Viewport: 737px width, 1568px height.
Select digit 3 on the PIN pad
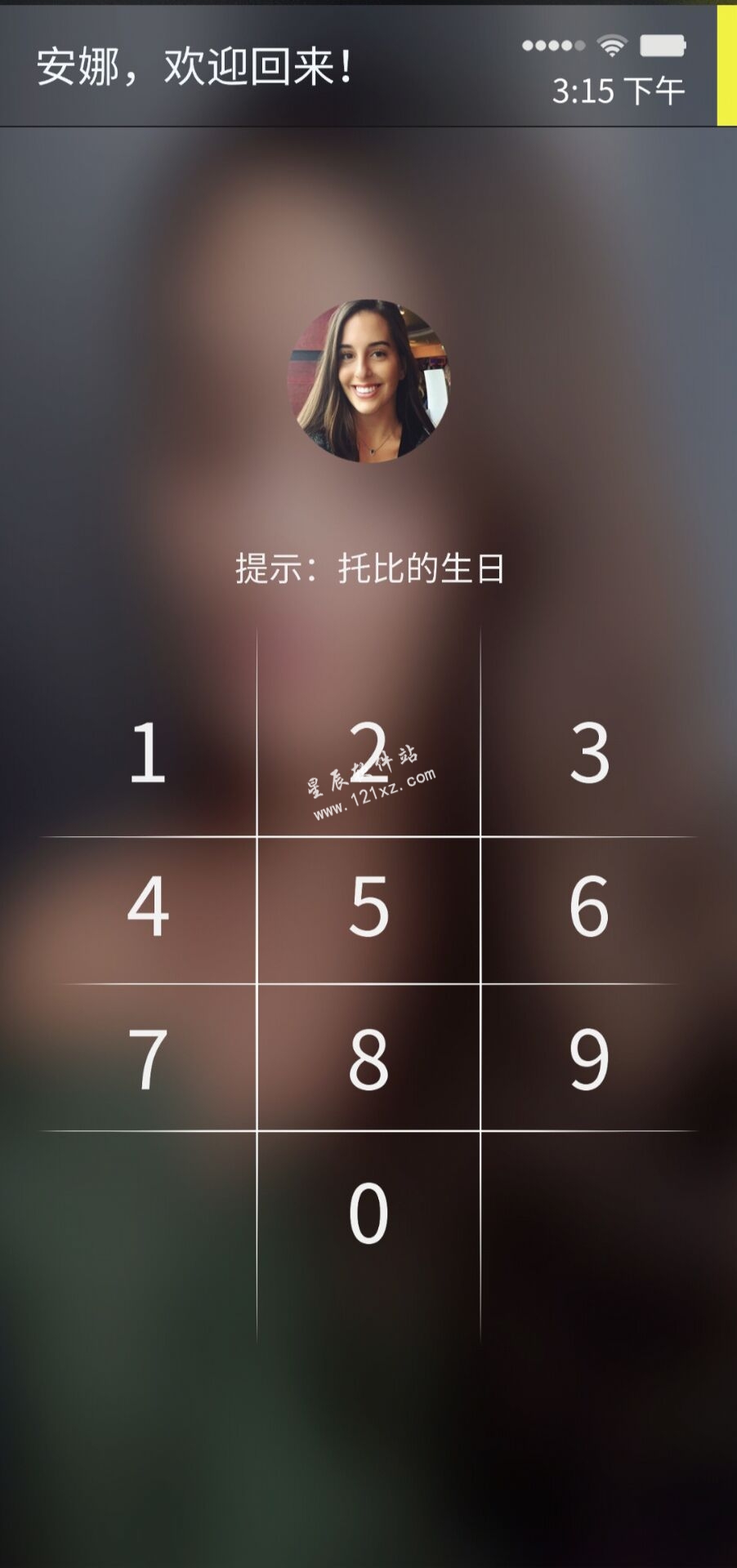pyautogui.click(x=589, y=752)
